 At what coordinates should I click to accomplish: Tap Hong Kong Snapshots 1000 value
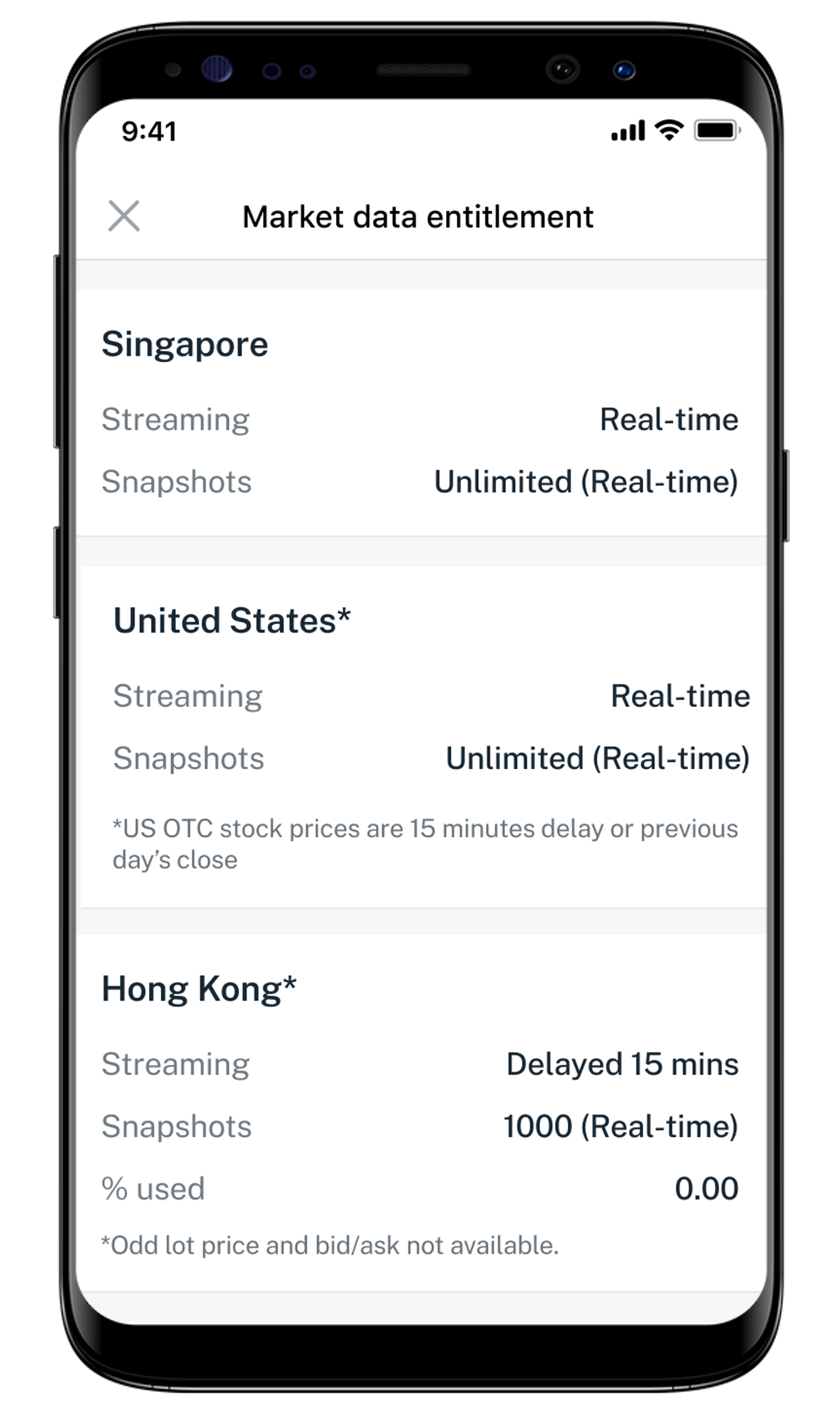622,1126
